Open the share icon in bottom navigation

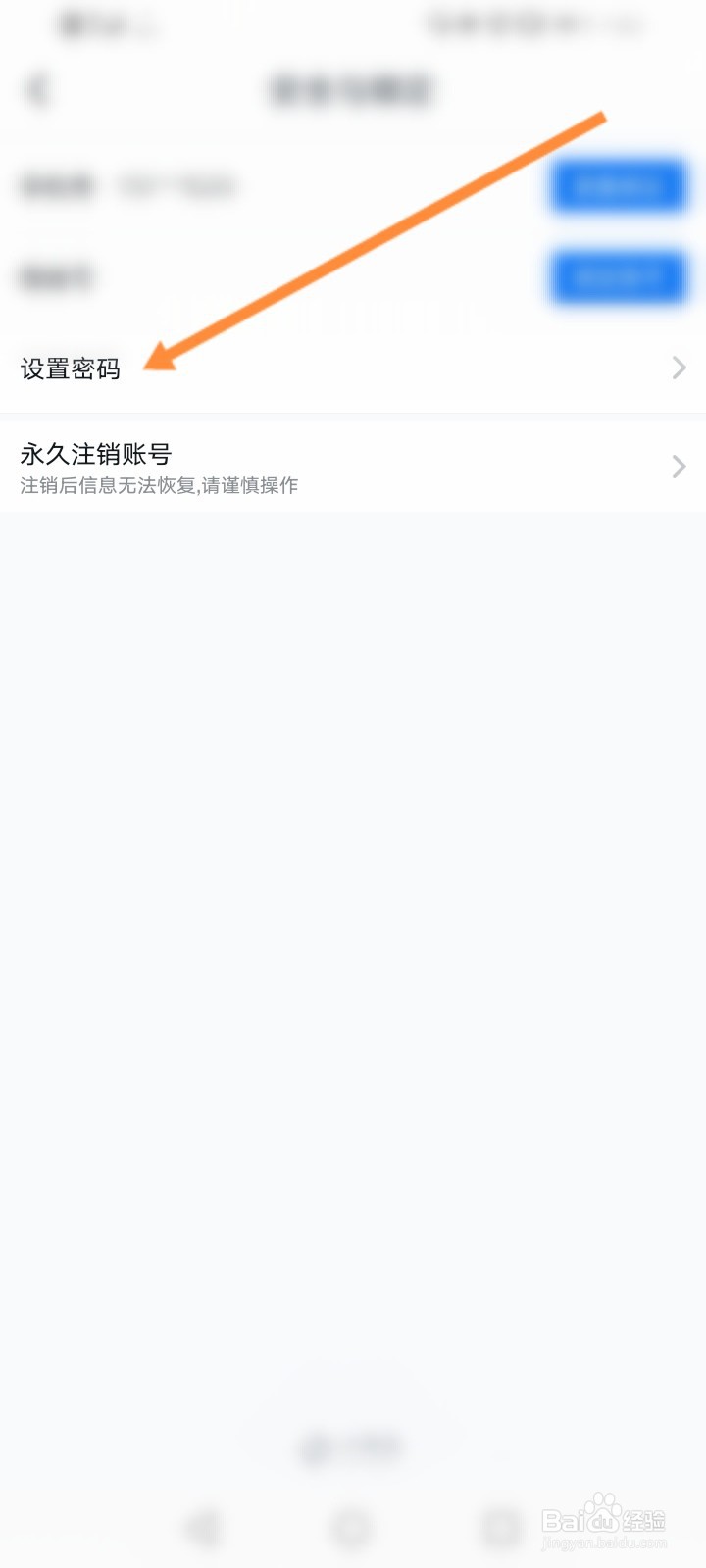point(204,1526)
